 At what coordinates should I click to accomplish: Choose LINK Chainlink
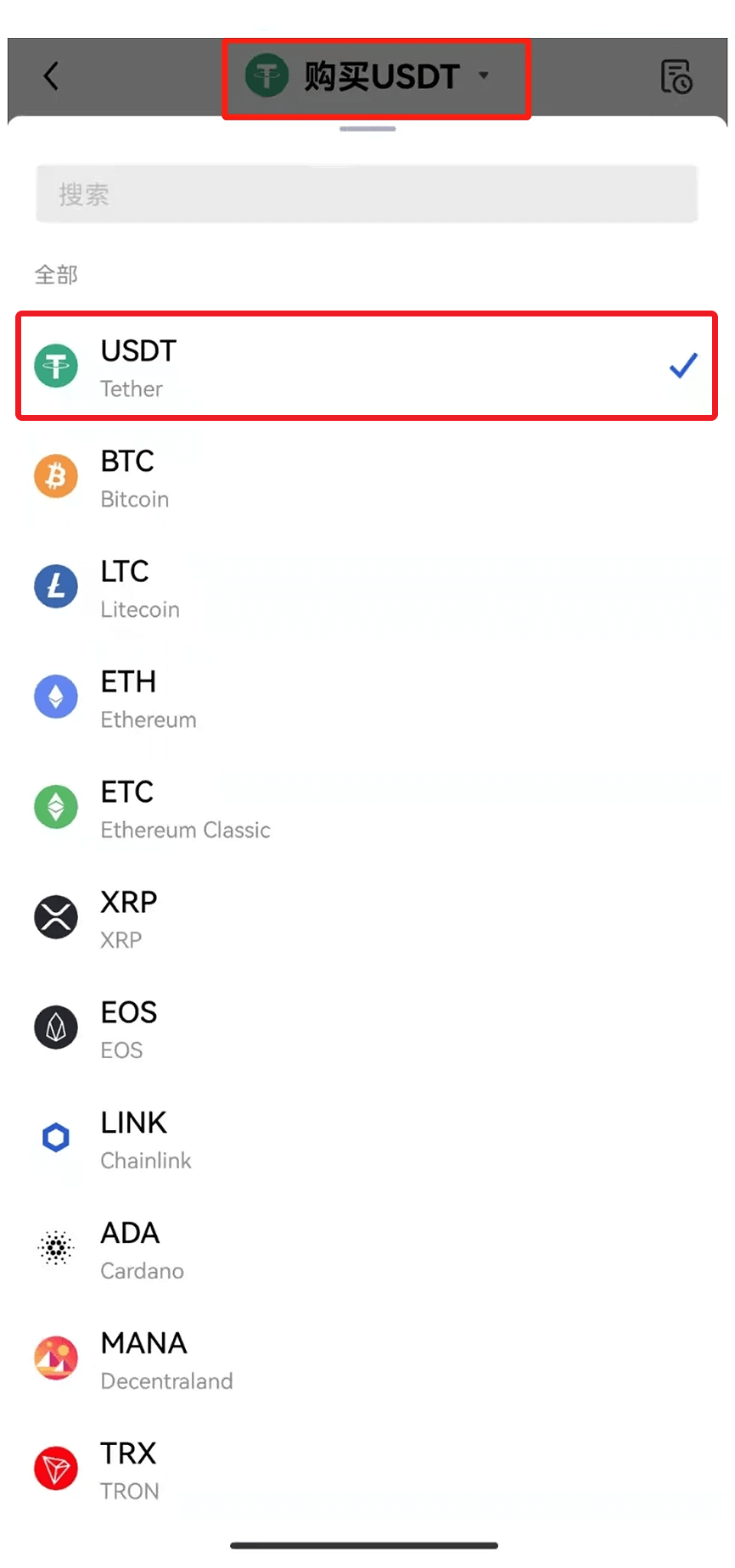(x=367, y=1139)
